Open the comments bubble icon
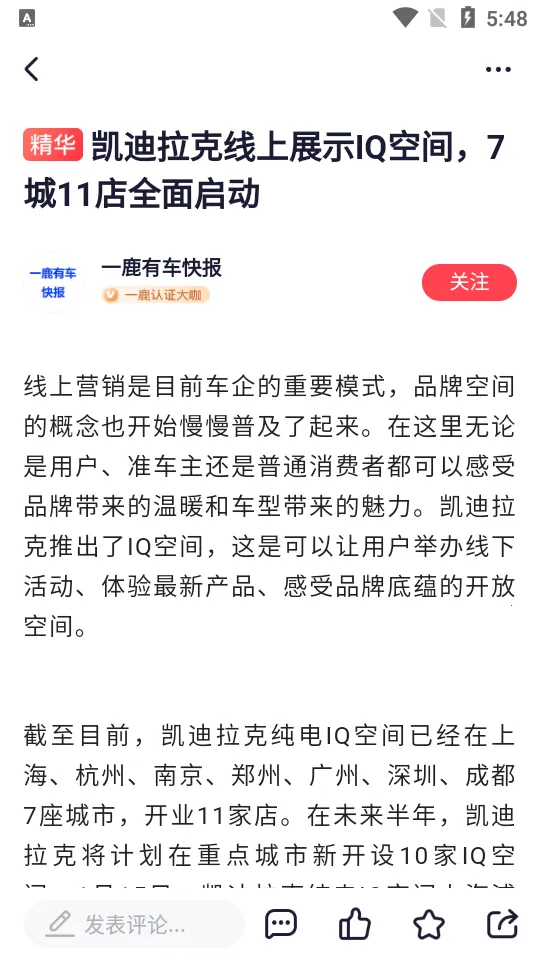The image size is (540, 960). [281, 924]
